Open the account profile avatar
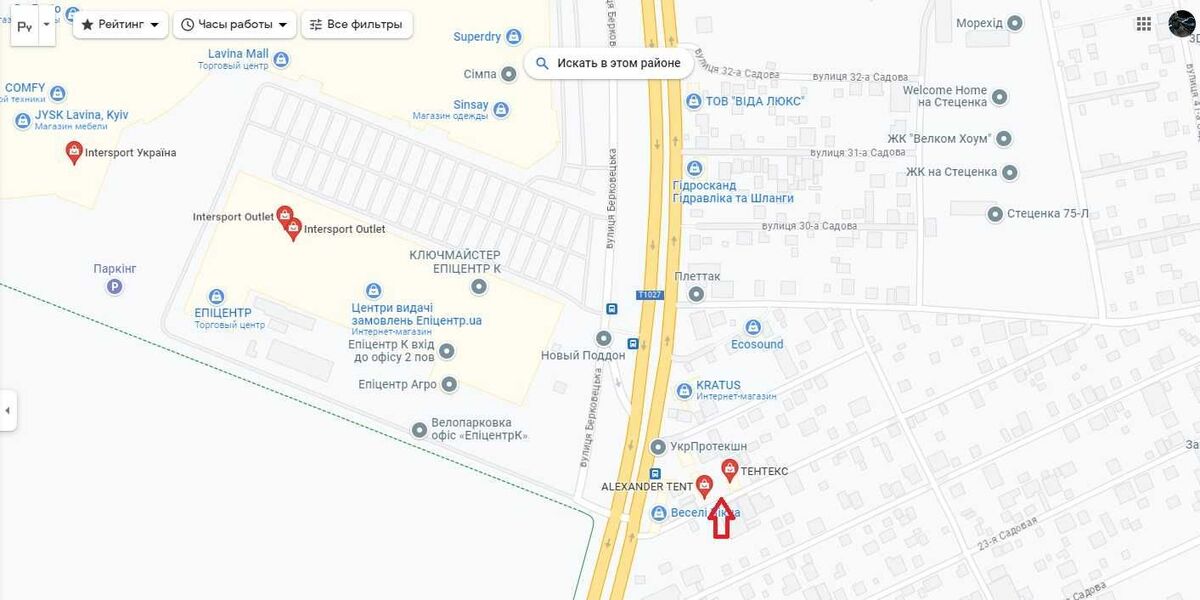 (x=1183, y=23)
